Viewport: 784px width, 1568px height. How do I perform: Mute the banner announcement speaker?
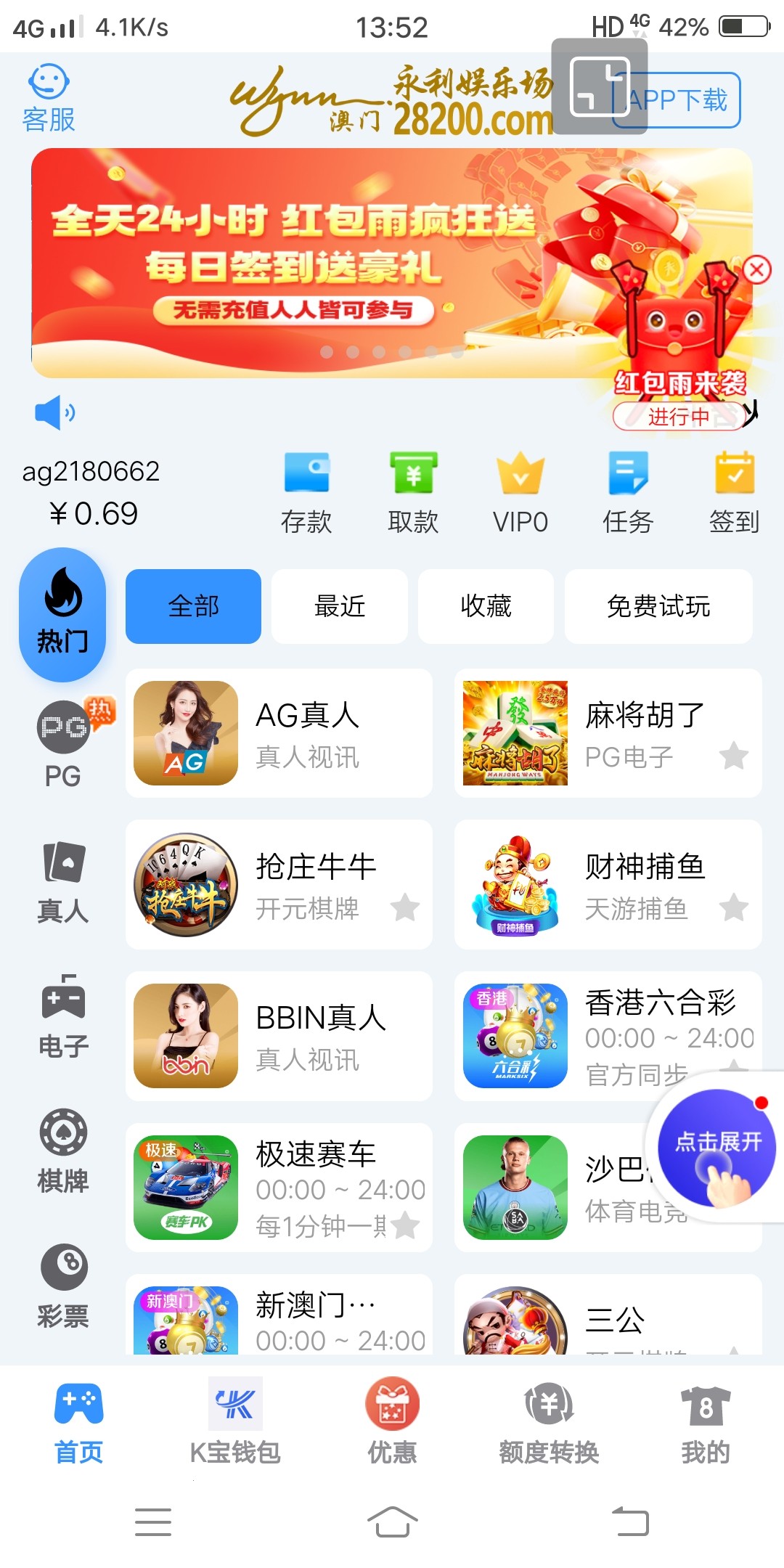54,411
